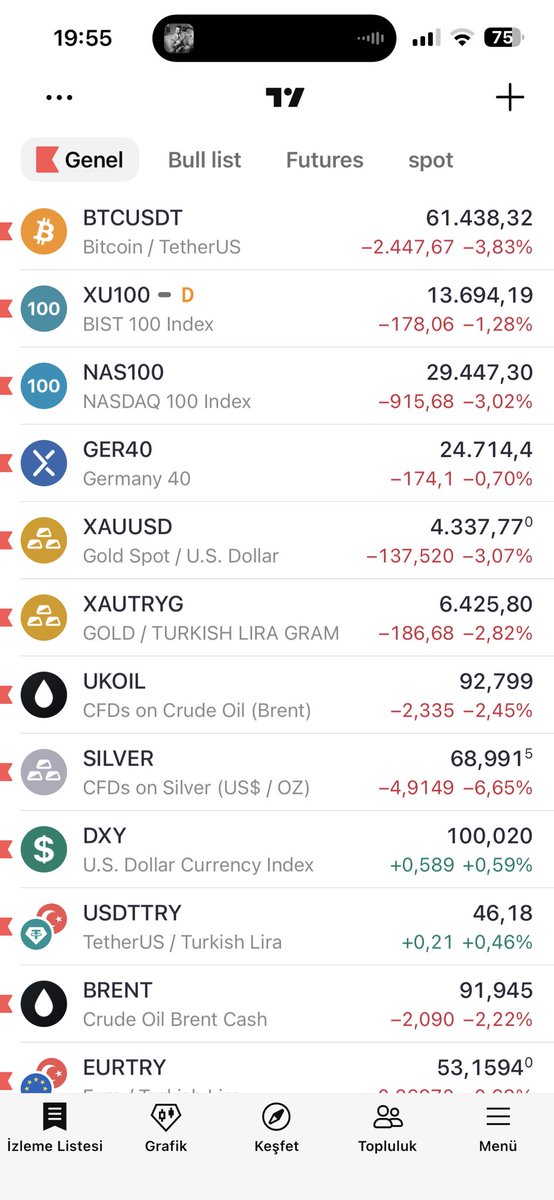Open the SILVER CFDs row

pyautogui.click(x=277, y=772)
